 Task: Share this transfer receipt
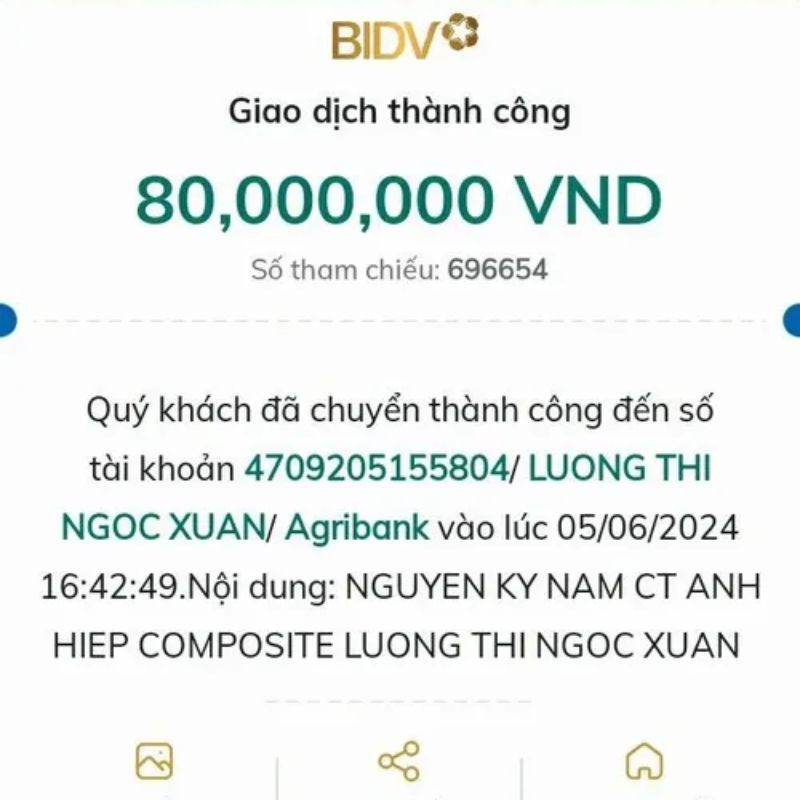pos(399,762)
